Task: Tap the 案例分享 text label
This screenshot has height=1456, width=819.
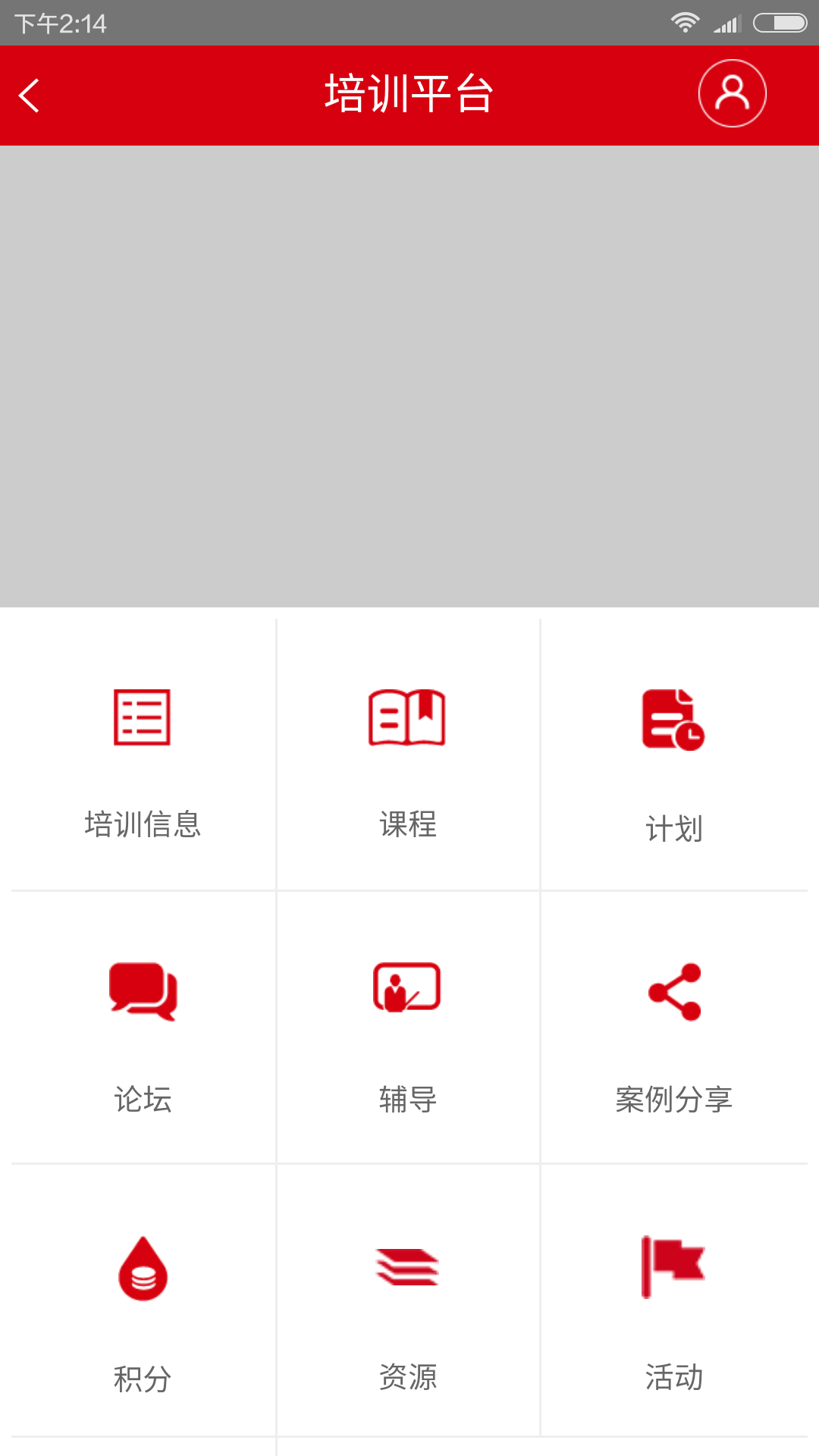Action: click(x=675, y=1101)
